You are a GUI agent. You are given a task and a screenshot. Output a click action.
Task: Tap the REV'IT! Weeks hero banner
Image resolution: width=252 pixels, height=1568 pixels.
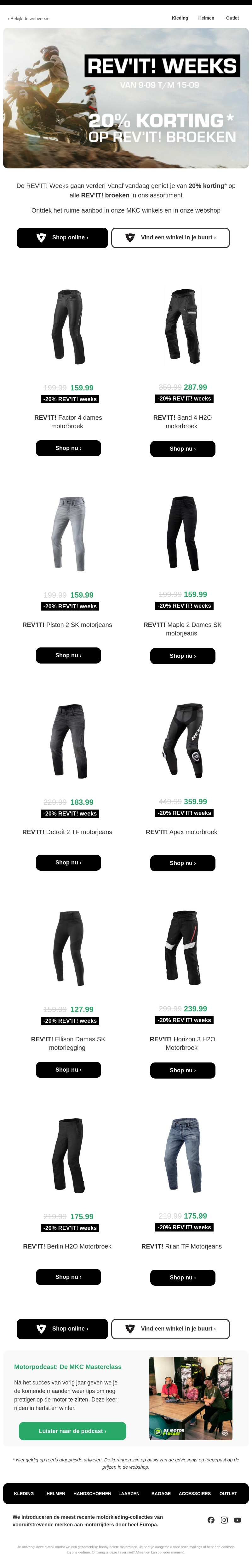click(126, 99)
